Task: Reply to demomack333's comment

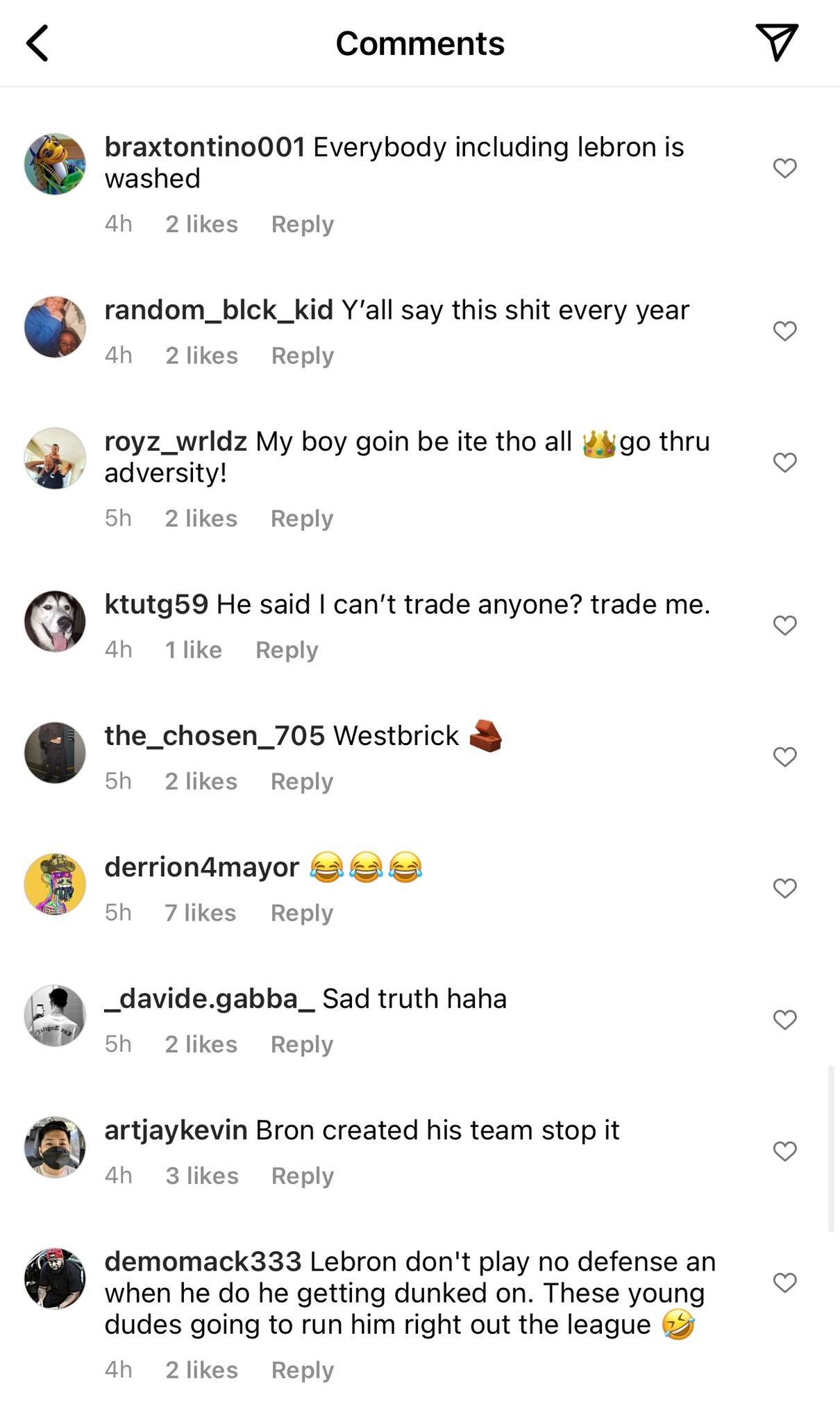Action: click(x=302, y=1370)
